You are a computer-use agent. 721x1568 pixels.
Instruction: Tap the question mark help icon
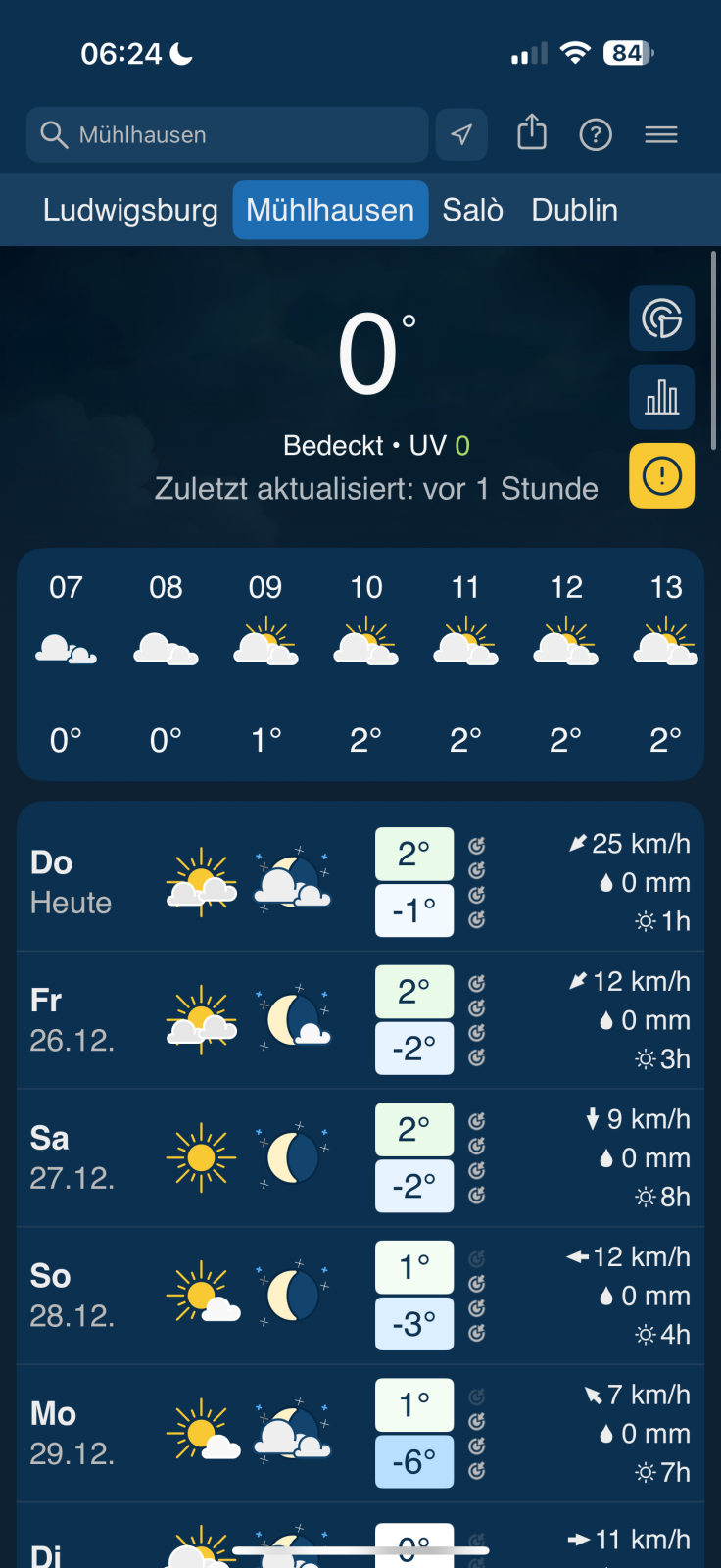click(596, 134)
